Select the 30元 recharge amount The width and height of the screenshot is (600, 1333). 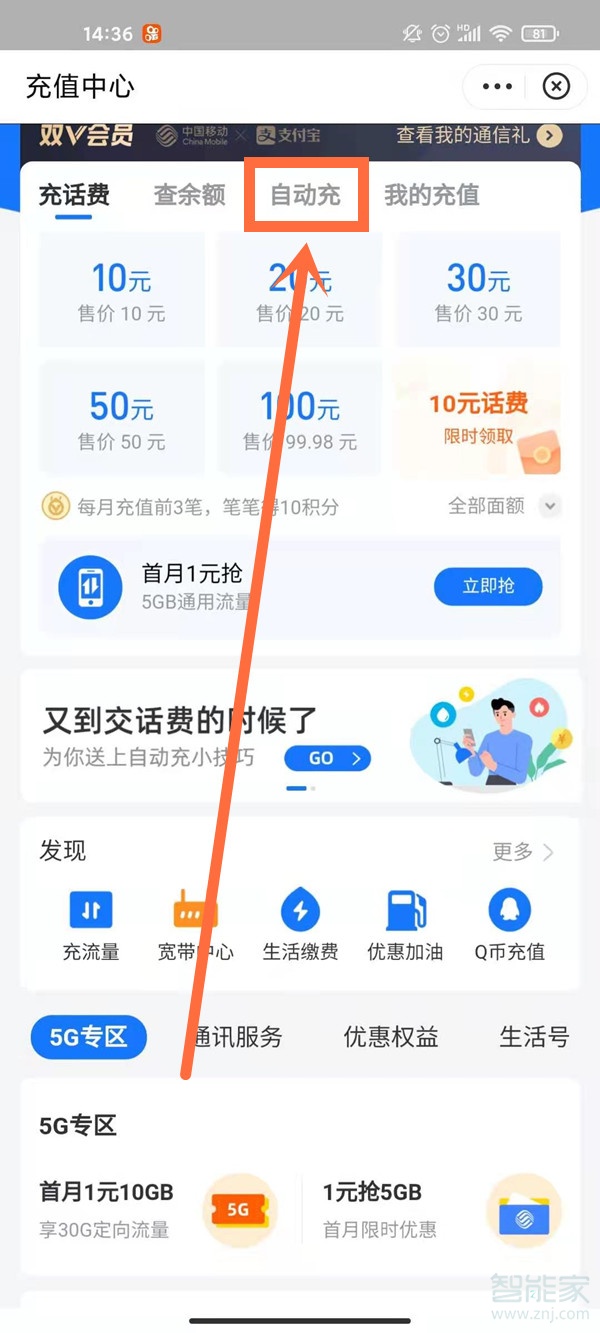click(x=478, y=290)
